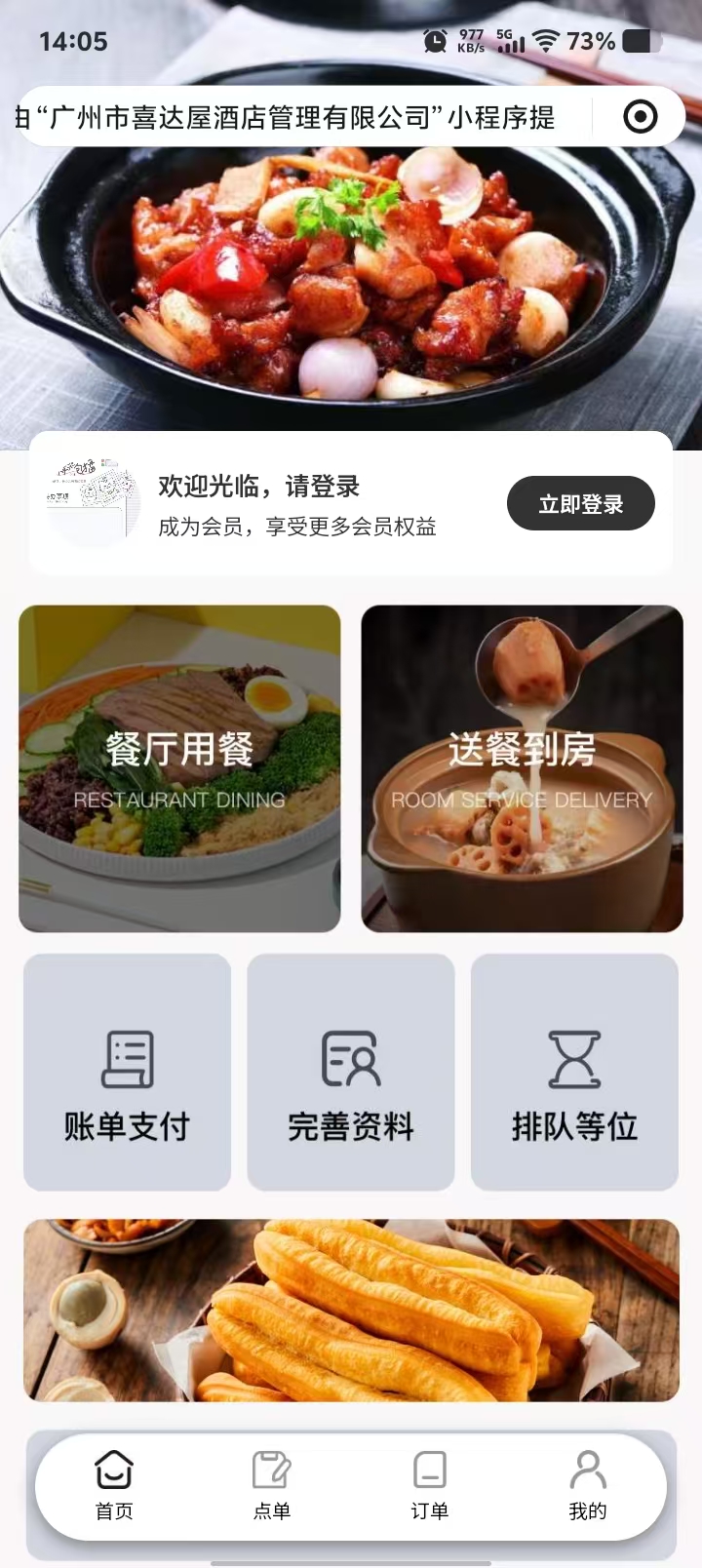Open the fried dough sticks banner
Screen dimensions: 702x1568
point(351,1310)
